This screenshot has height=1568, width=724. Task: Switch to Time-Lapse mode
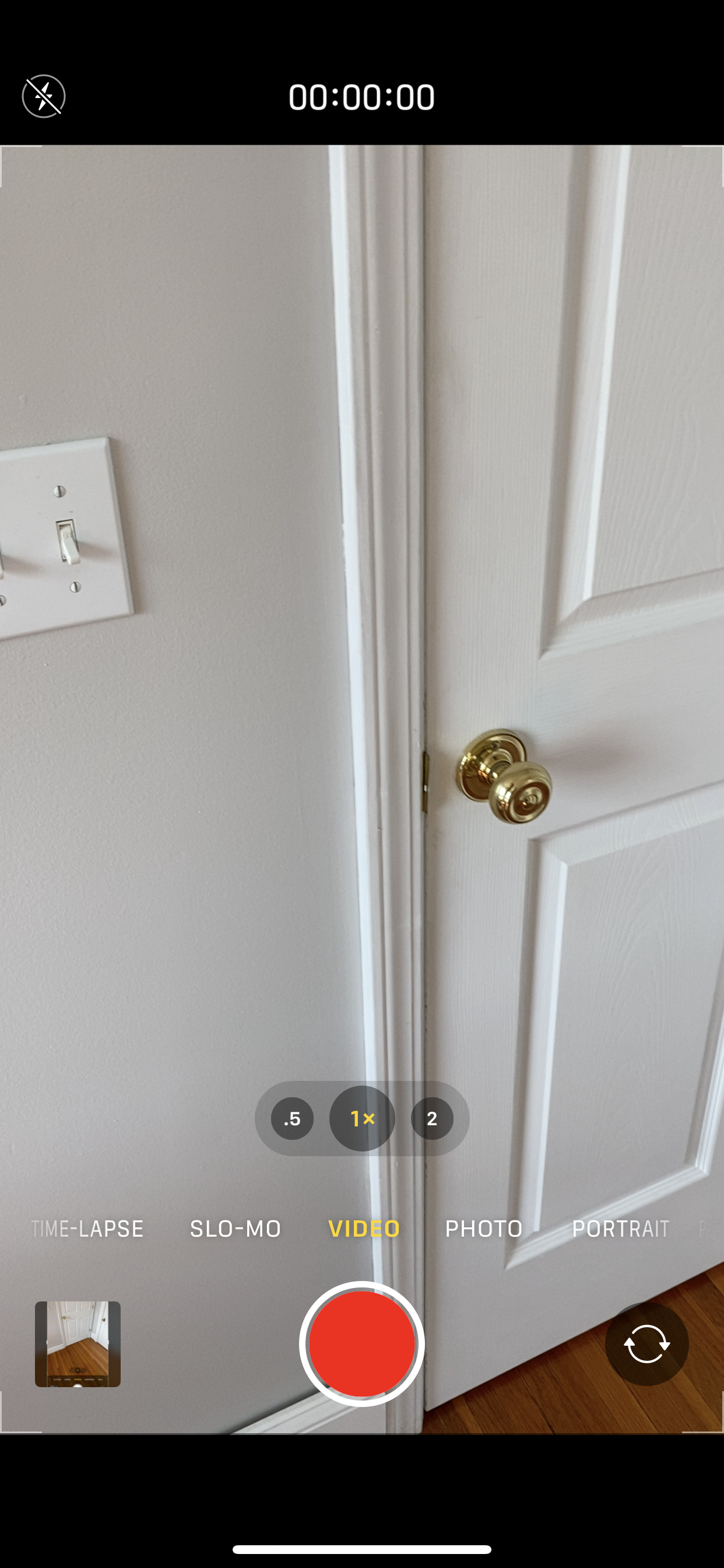87,1228
